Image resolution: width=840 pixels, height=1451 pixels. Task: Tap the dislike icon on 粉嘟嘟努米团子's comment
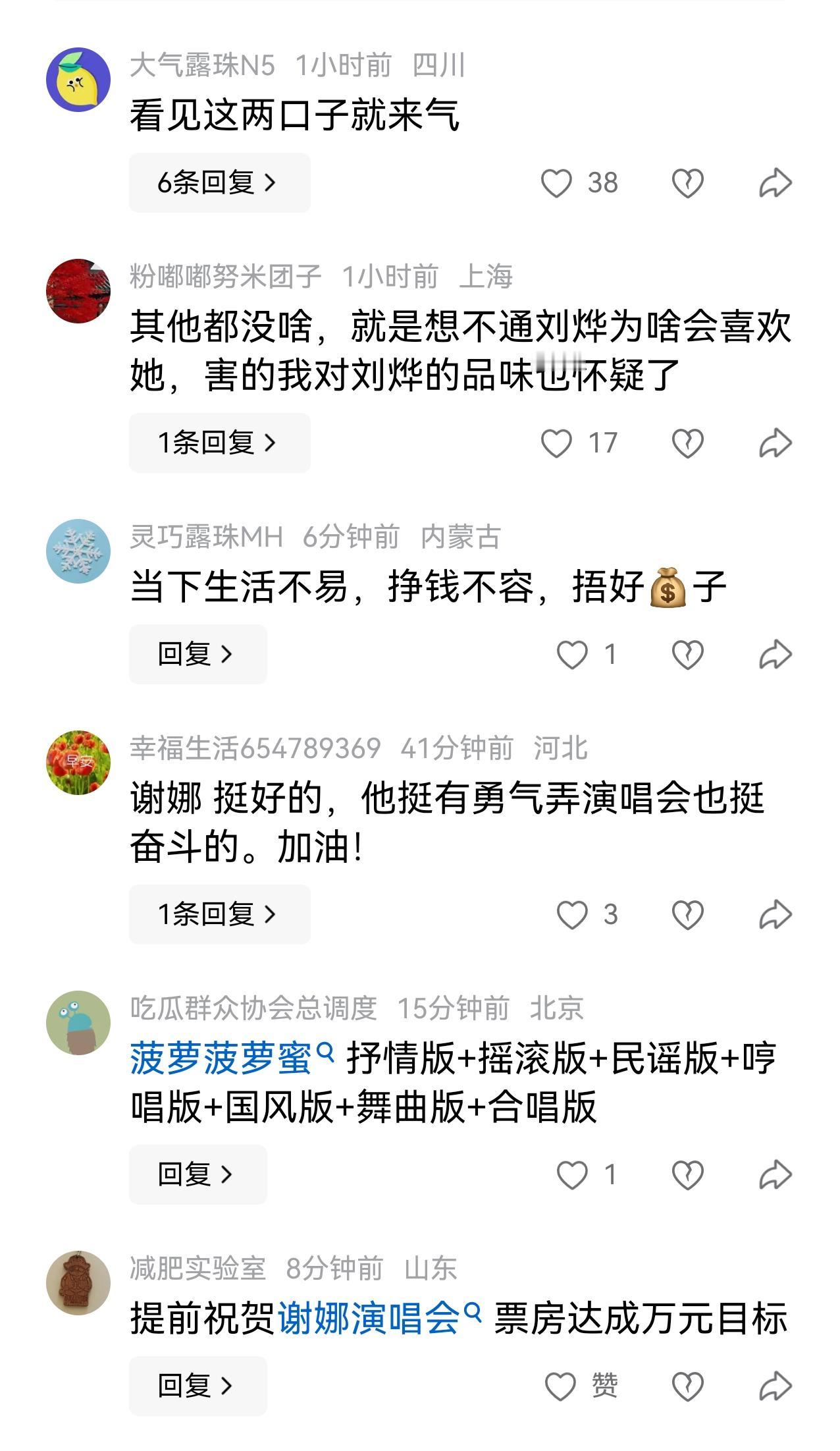click(x=689, y=443)
